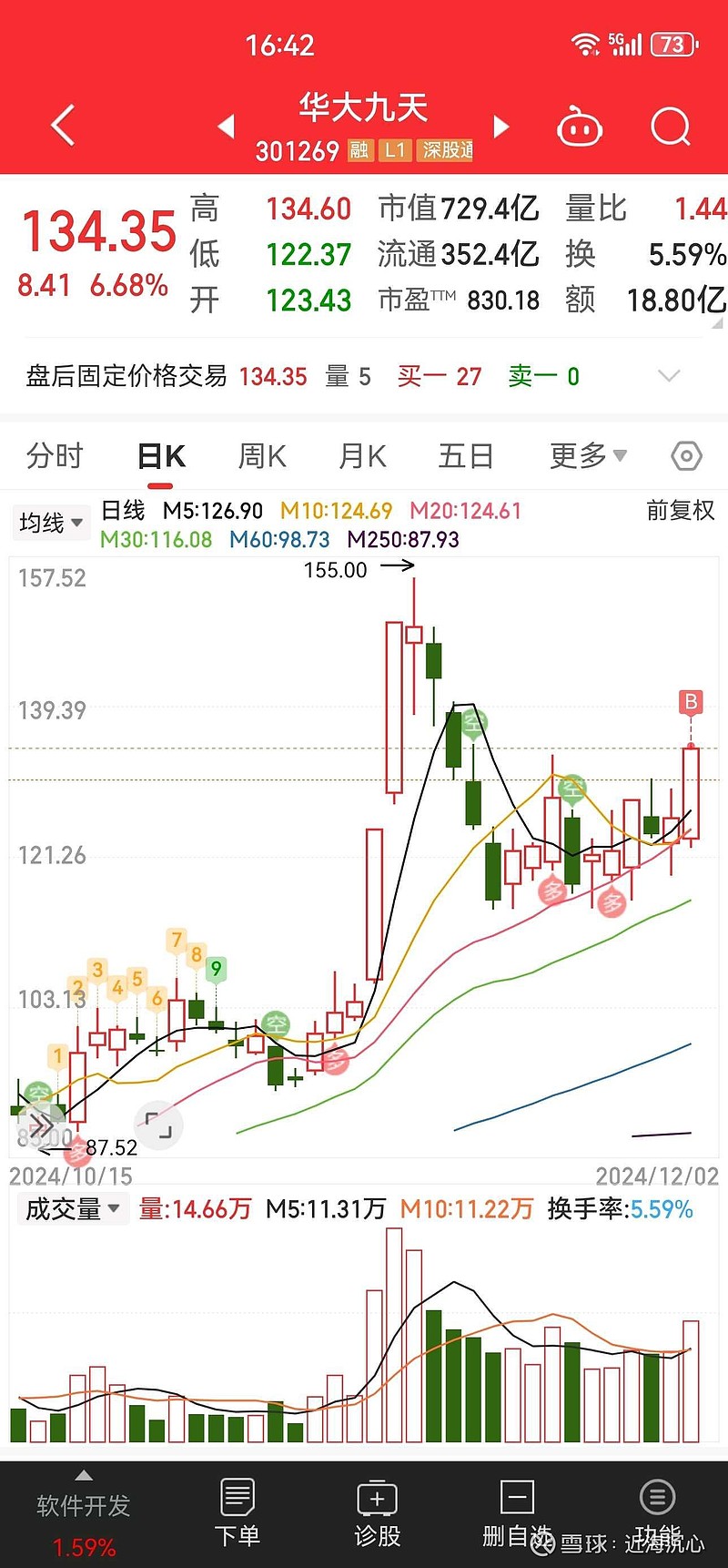Open the 功能 functions icon in bottom bar
Image resolution: width=728 pixels, height=1568 pixels.
[x=657, y=1512]
